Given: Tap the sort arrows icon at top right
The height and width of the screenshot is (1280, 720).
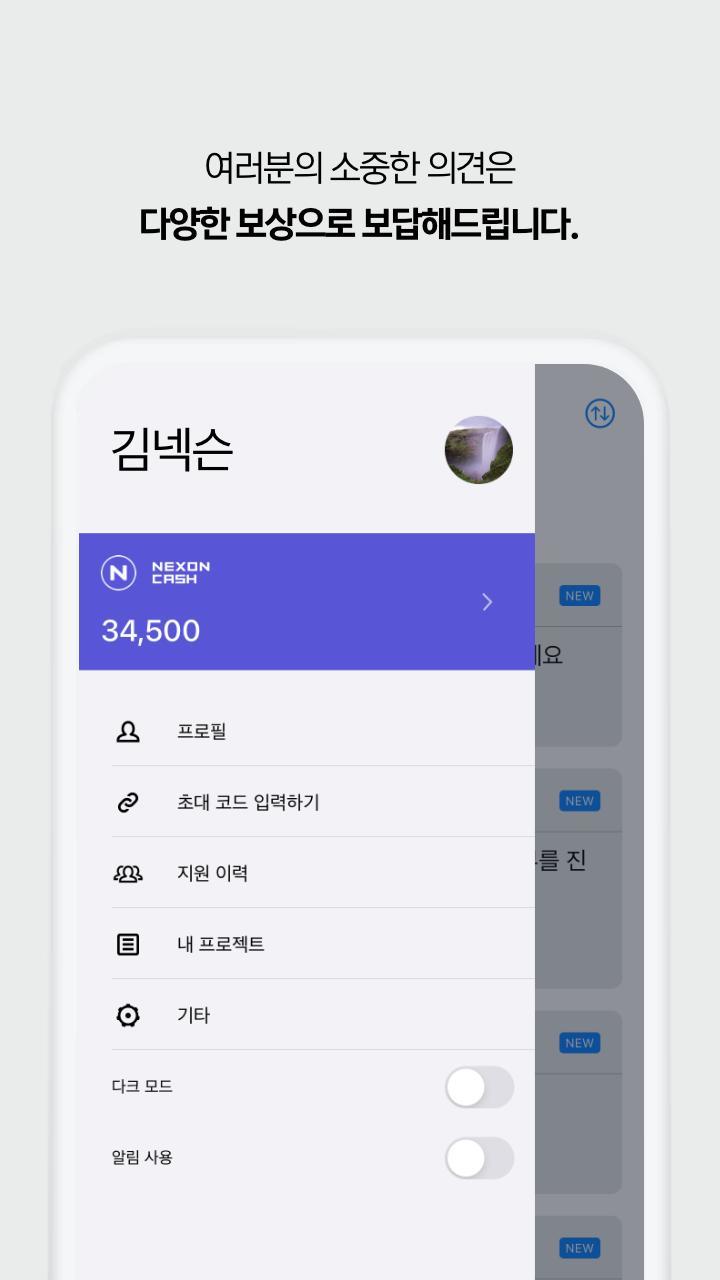Looking at the screenshot, I should tap(599, 413).
